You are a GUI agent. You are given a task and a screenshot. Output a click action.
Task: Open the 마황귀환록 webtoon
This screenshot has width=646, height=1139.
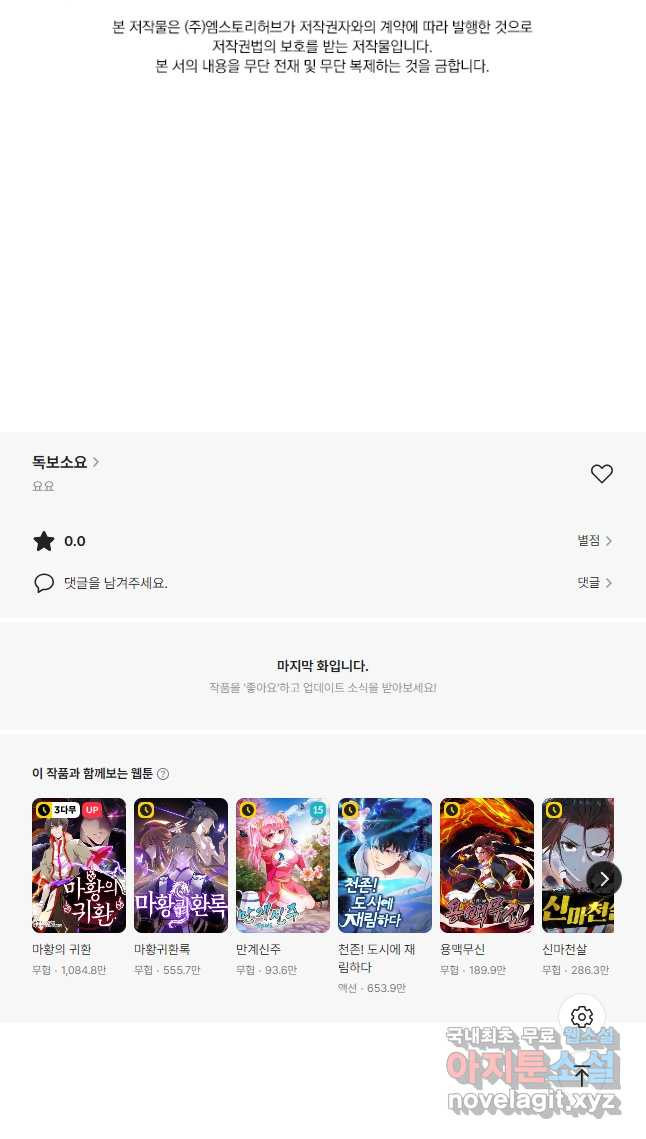[x=181, y=865]
